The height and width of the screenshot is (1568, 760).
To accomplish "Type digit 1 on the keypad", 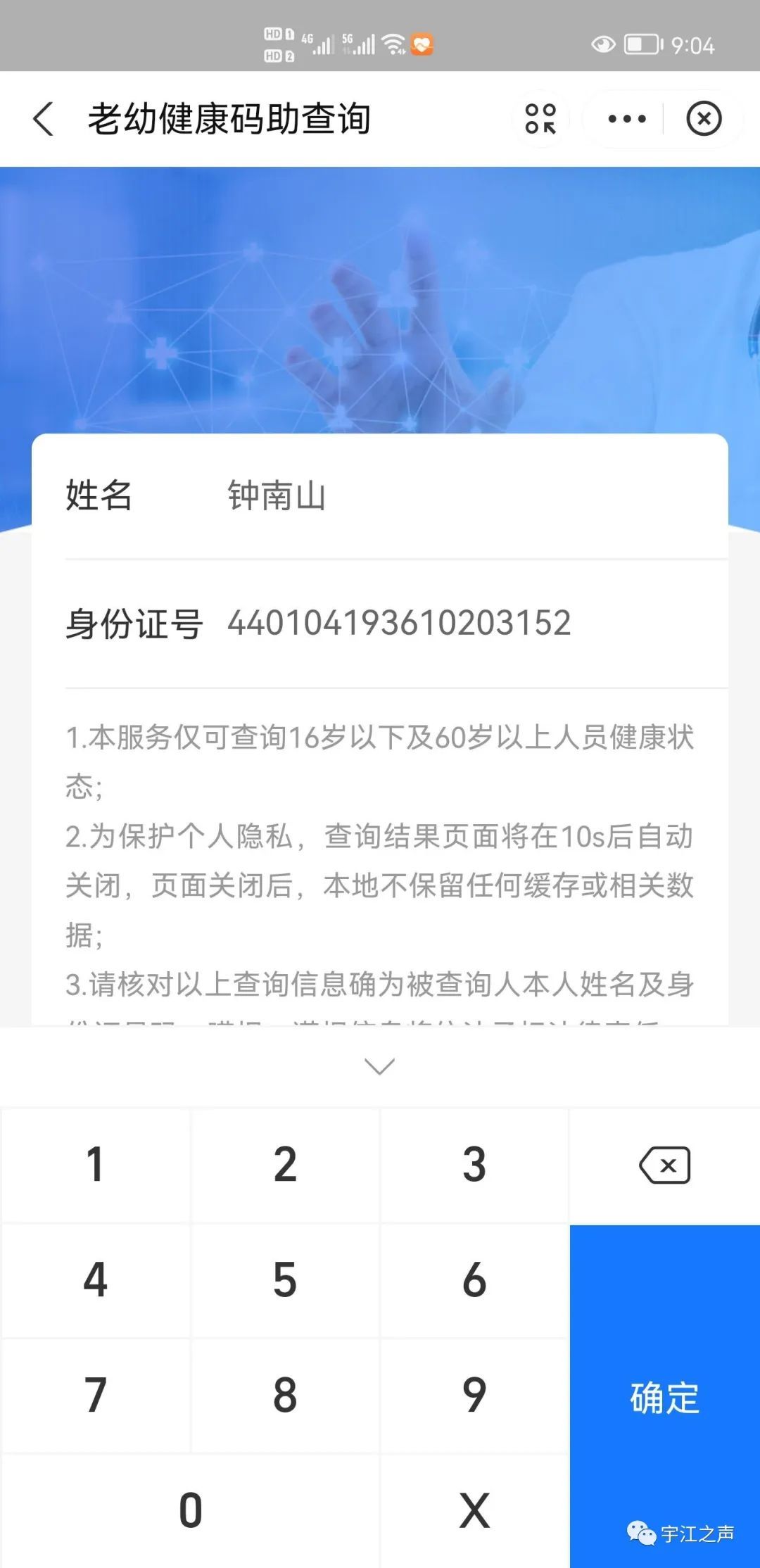I will tap(96, 1165).
